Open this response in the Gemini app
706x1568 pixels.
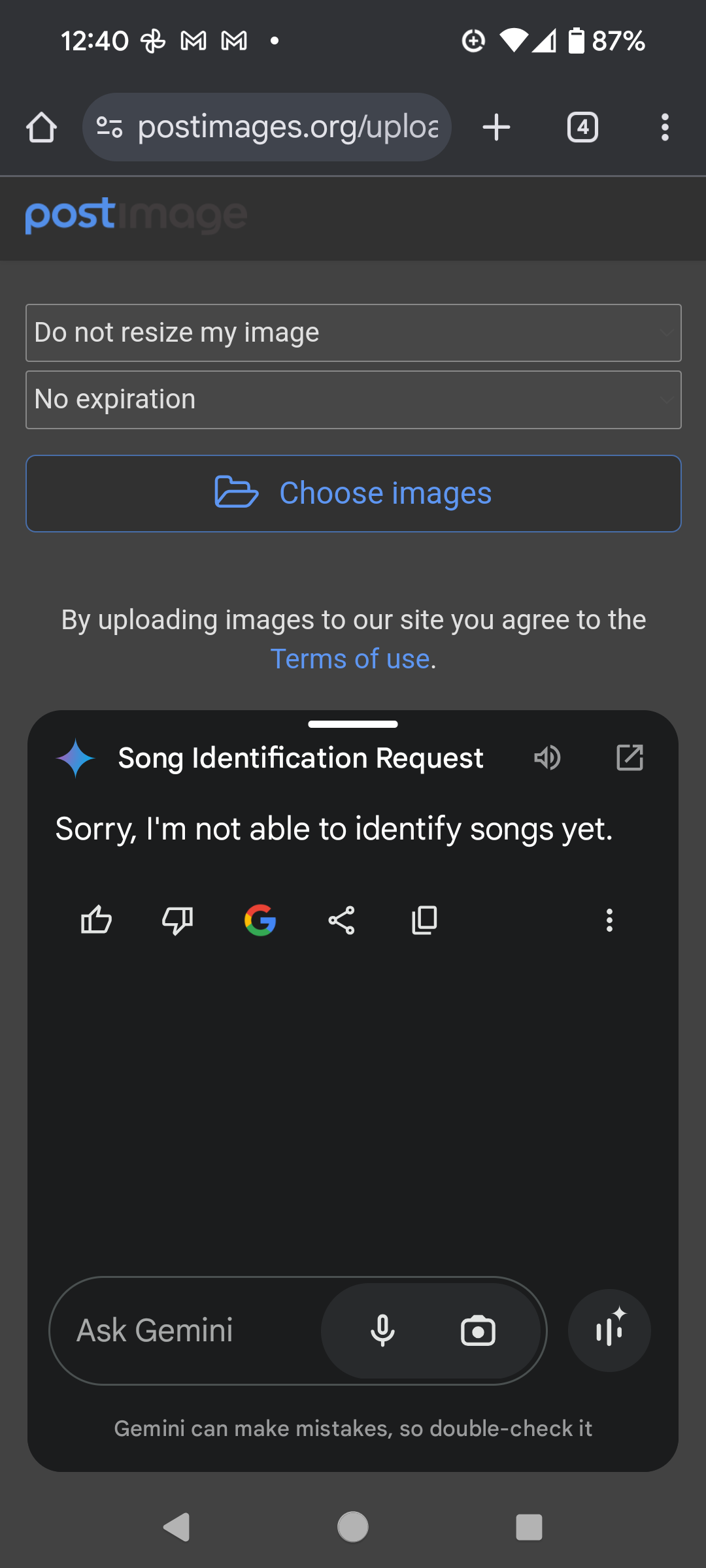(630, 758)
